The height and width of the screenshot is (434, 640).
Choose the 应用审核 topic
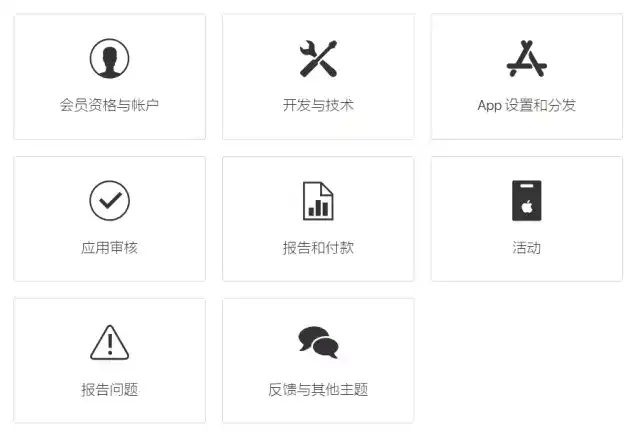coord(109,219)
